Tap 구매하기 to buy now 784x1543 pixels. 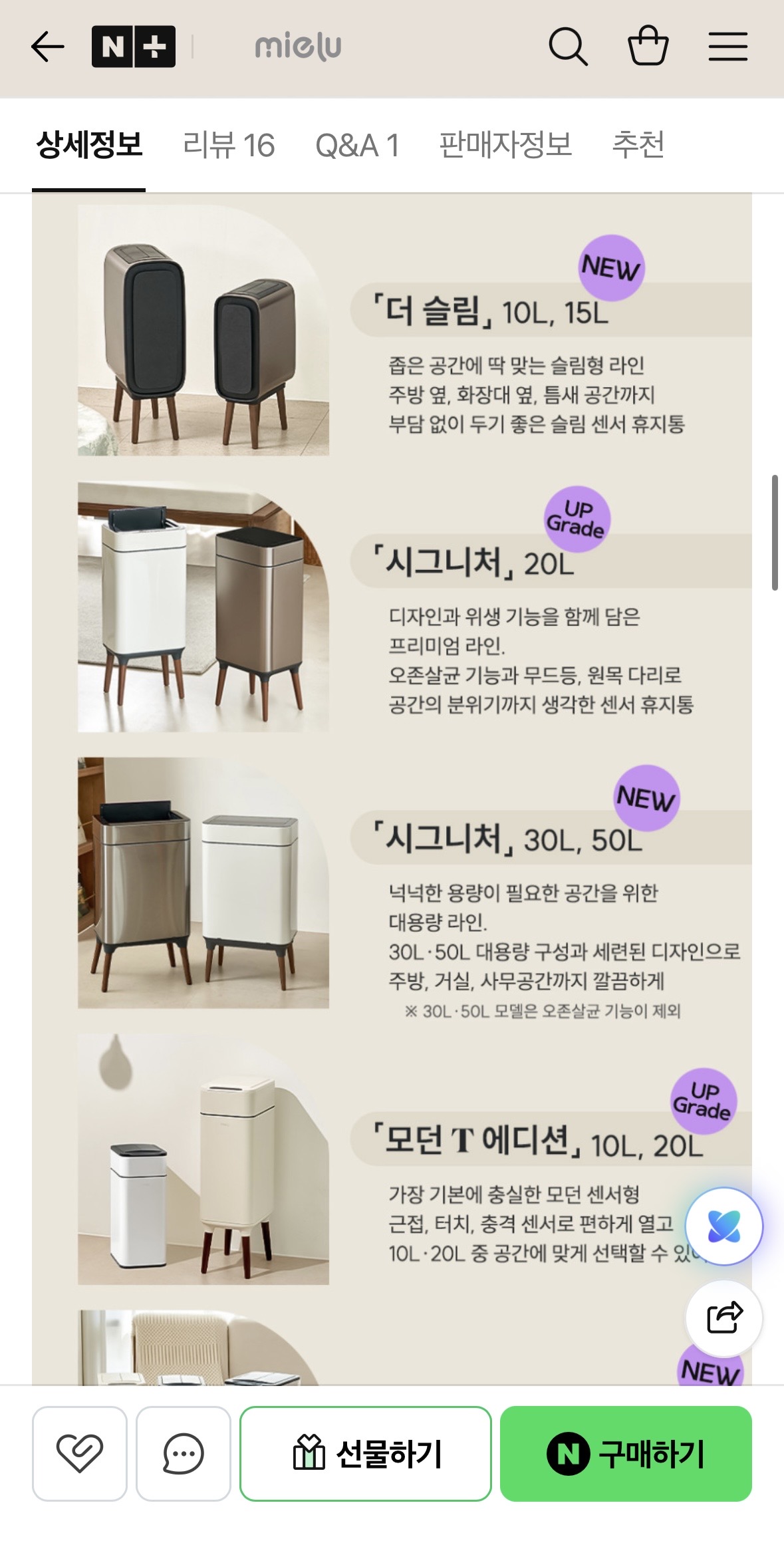click(x=626, y=1453)
